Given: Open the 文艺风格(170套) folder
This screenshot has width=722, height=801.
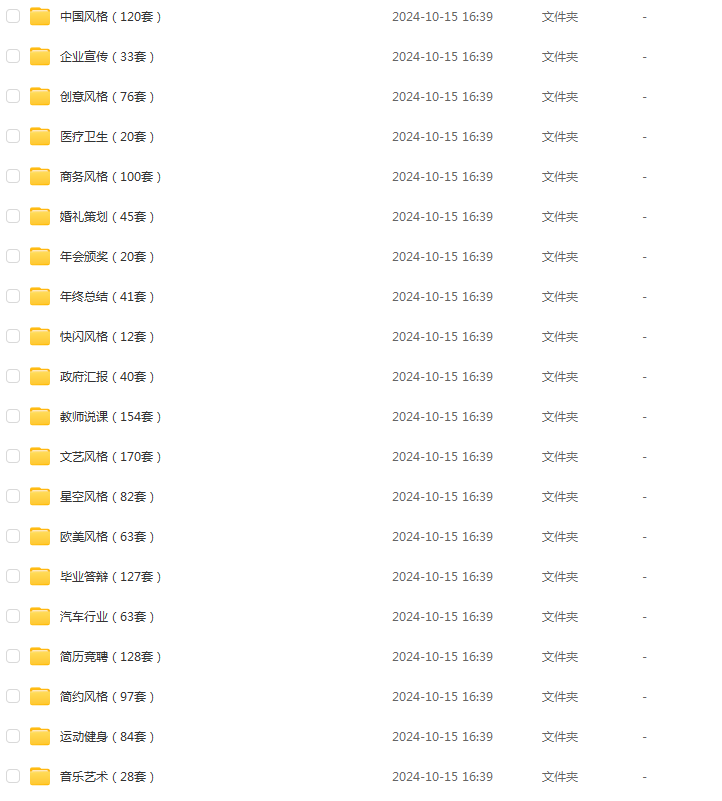Looking at the screenshot, I should [x=109, y=457].
